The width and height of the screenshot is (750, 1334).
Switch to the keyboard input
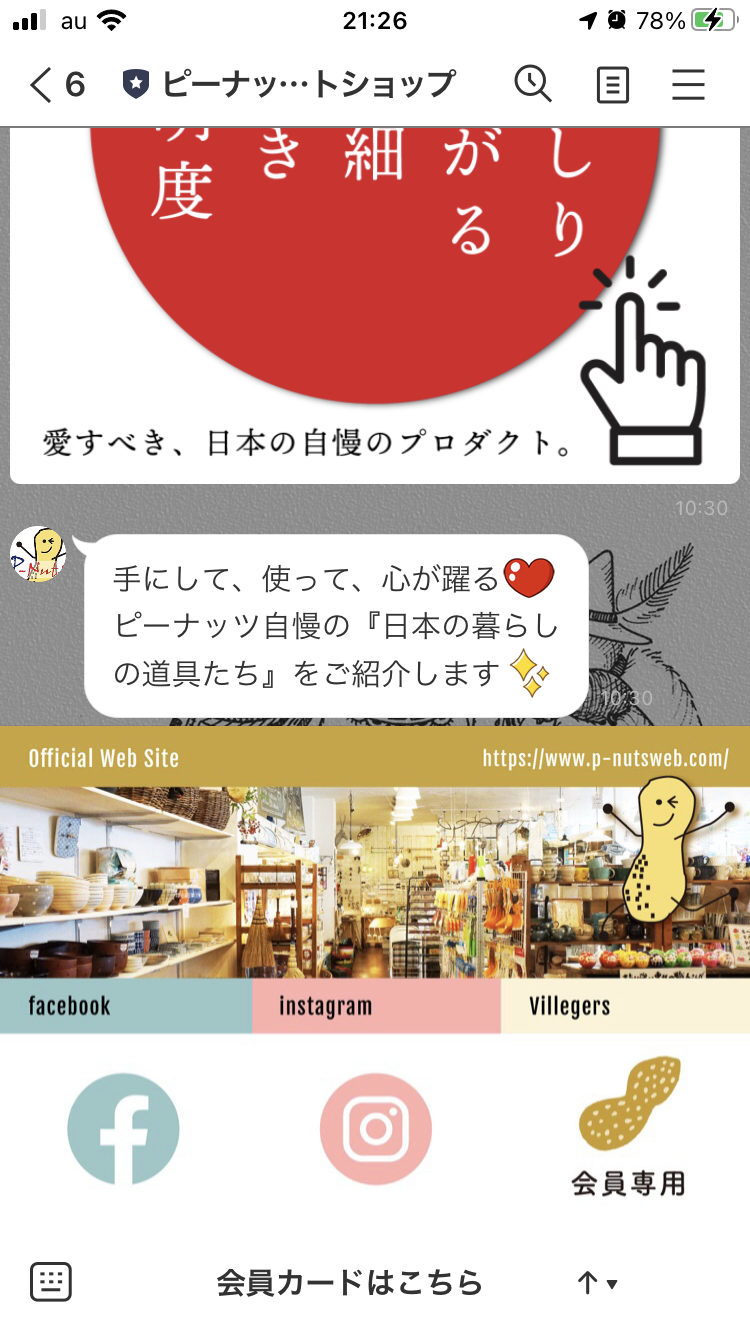[51, 1281]
